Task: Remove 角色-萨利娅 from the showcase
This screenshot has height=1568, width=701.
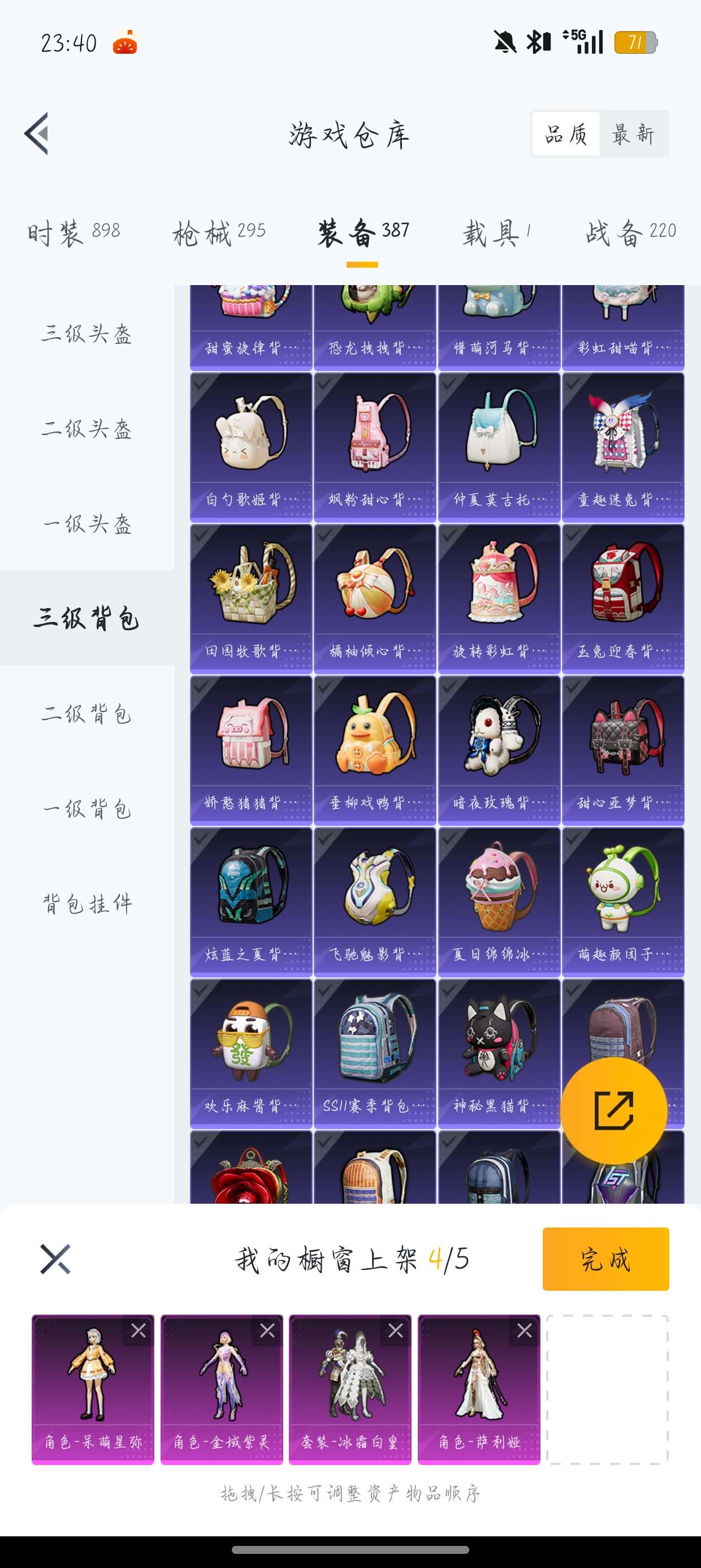Action: 524,1330
